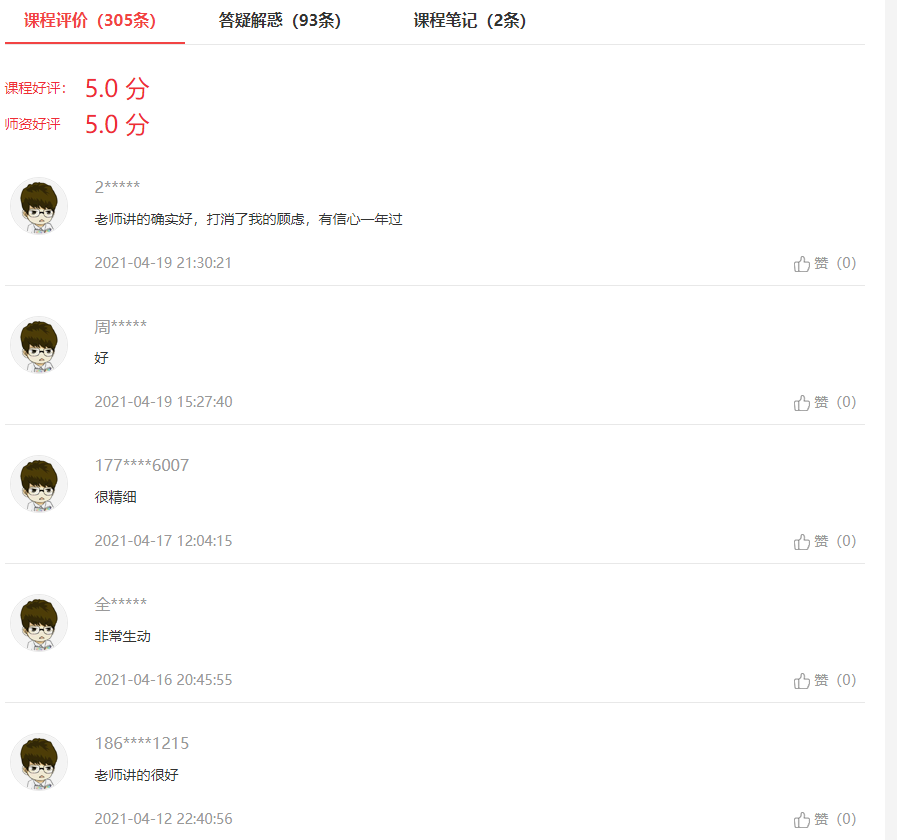The width and height of the screenshot is (897, 840).
Task: Switch to 课程笔记 (2条) tab
Action: tap(470, 21)
